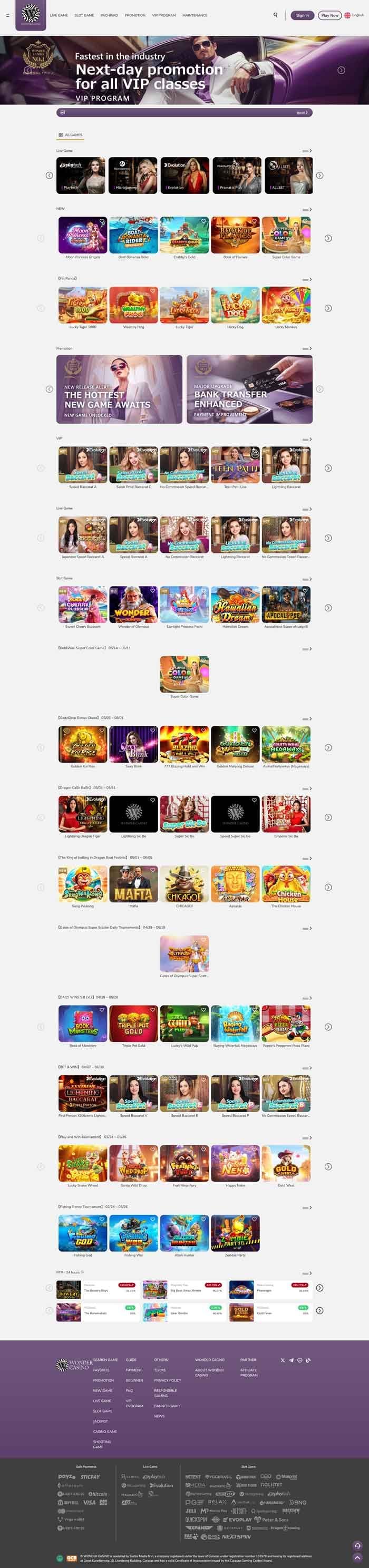Open the LIVE GAME nav item

pyautogui.click(x=59, y=15)
